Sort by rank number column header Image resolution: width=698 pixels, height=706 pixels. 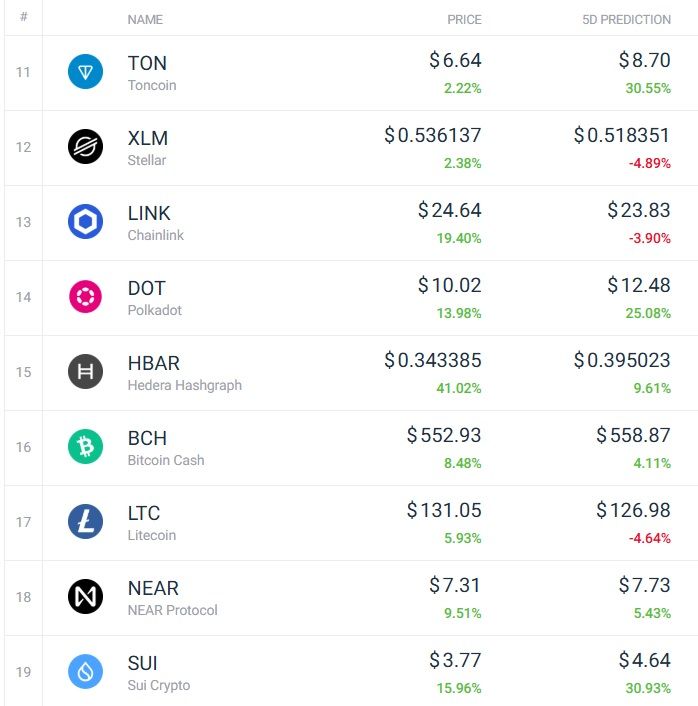coord(23,18)
